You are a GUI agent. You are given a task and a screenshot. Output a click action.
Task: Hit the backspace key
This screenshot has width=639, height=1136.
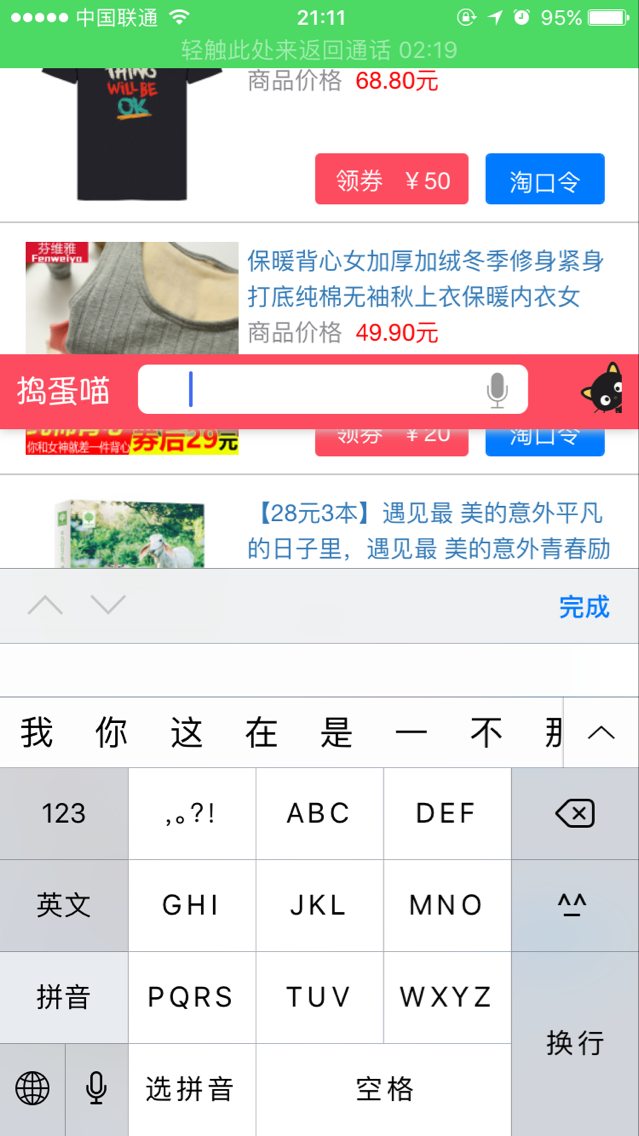pos(575,814)
